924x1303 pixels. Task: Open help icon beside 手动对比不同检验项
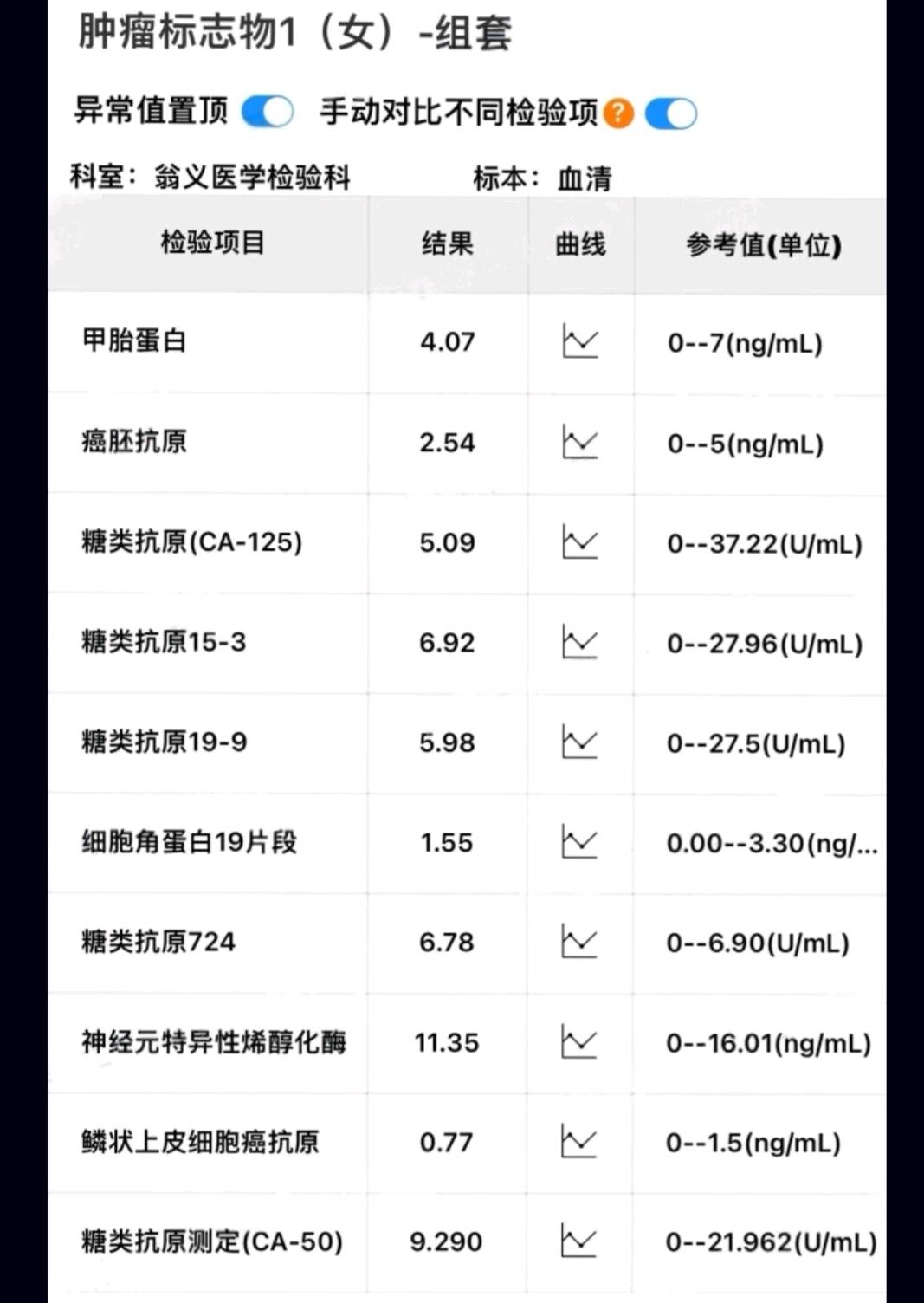click(618, 113)
